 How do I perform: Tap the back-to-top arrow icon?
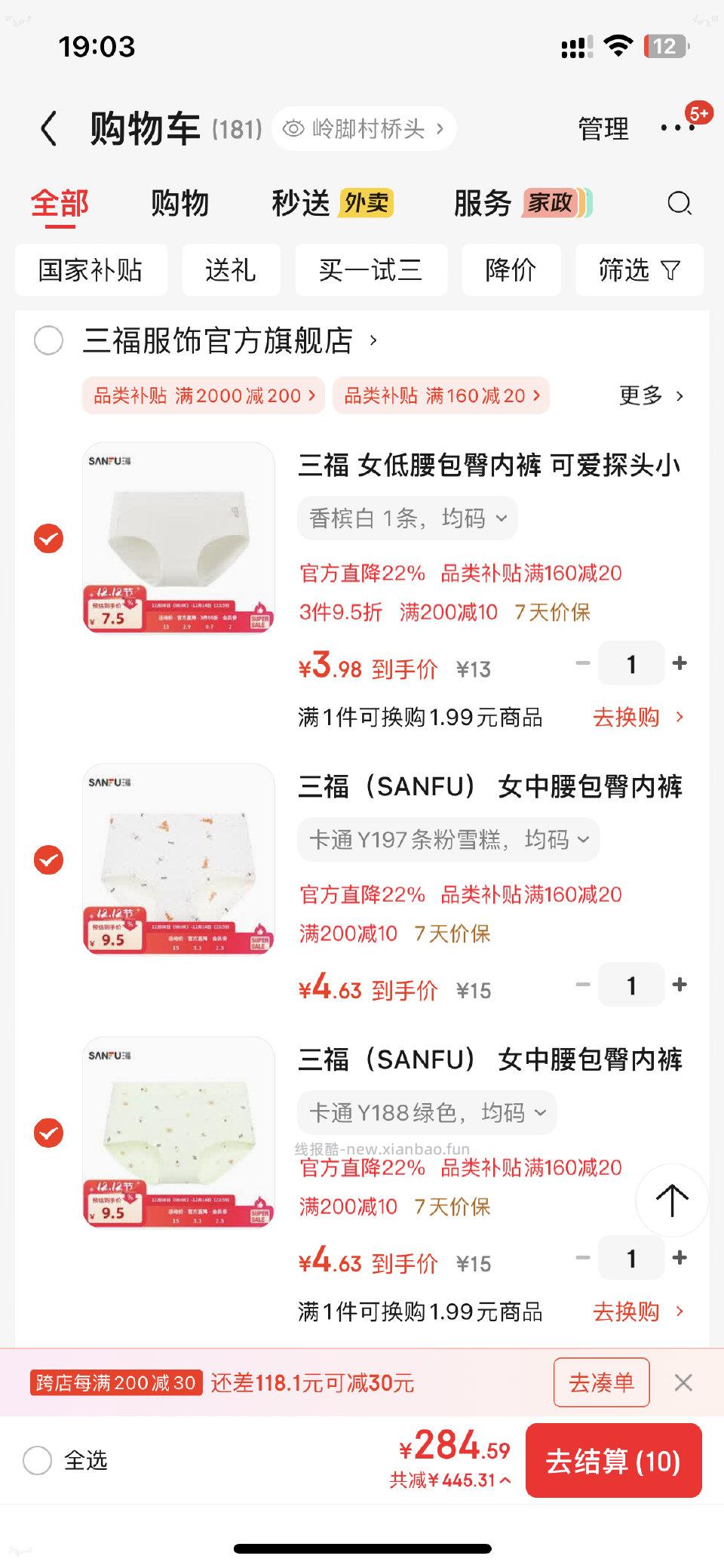pos(672,1201)
